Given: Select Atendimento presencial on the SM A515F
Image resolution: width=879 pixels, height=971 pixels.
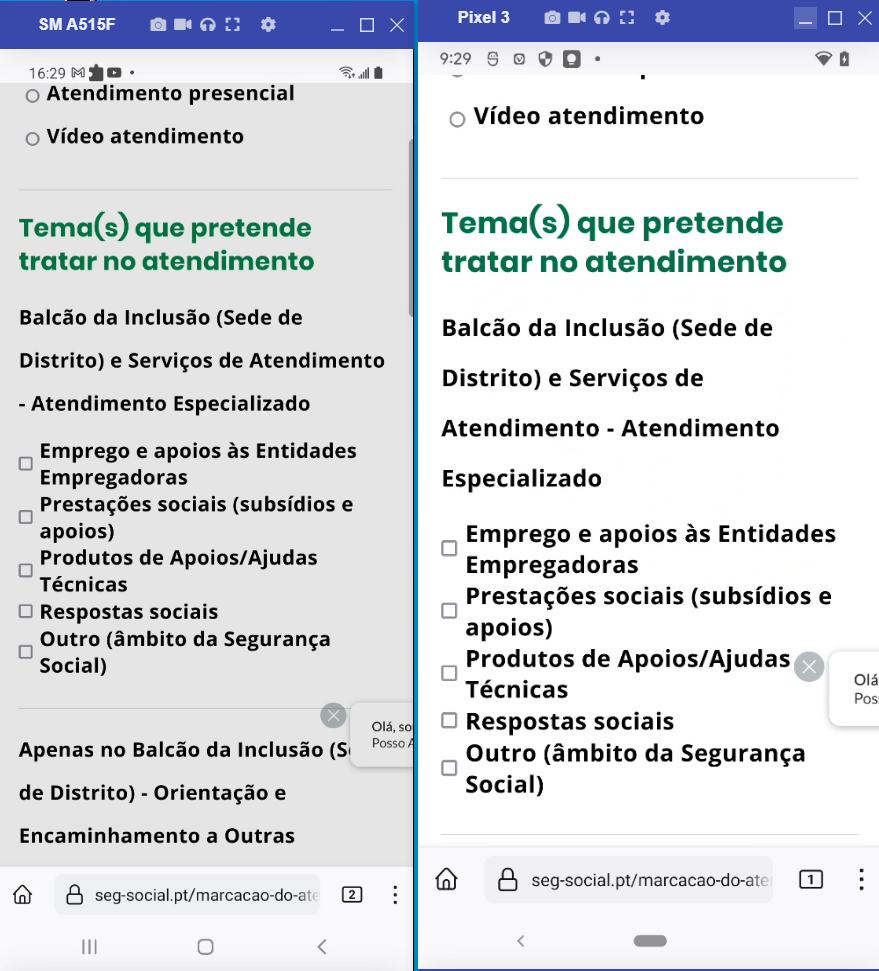Looking at the screenshot, I should (x=33, y=96).
